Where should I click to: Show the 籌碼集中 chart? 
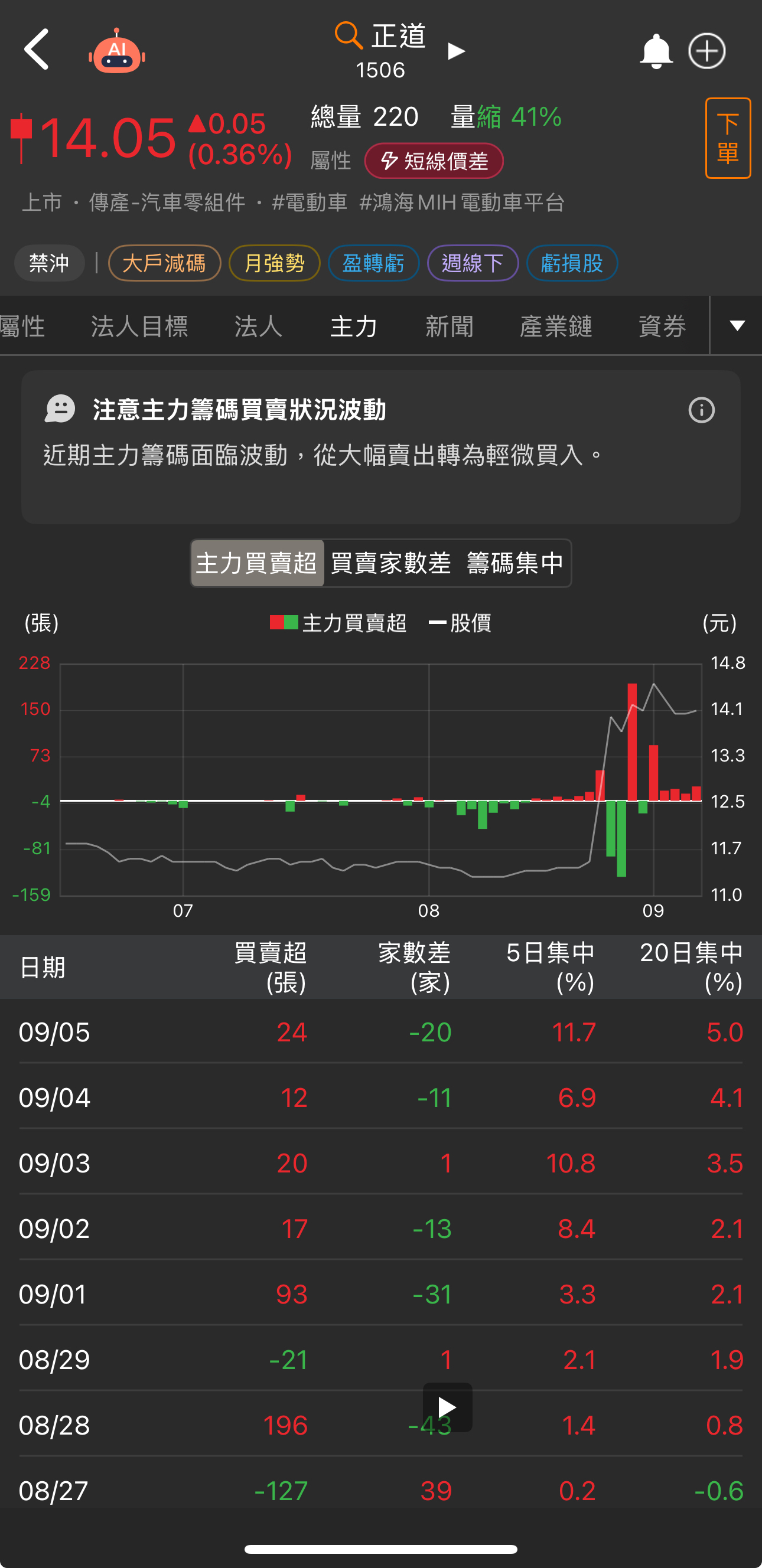[514, 563]
